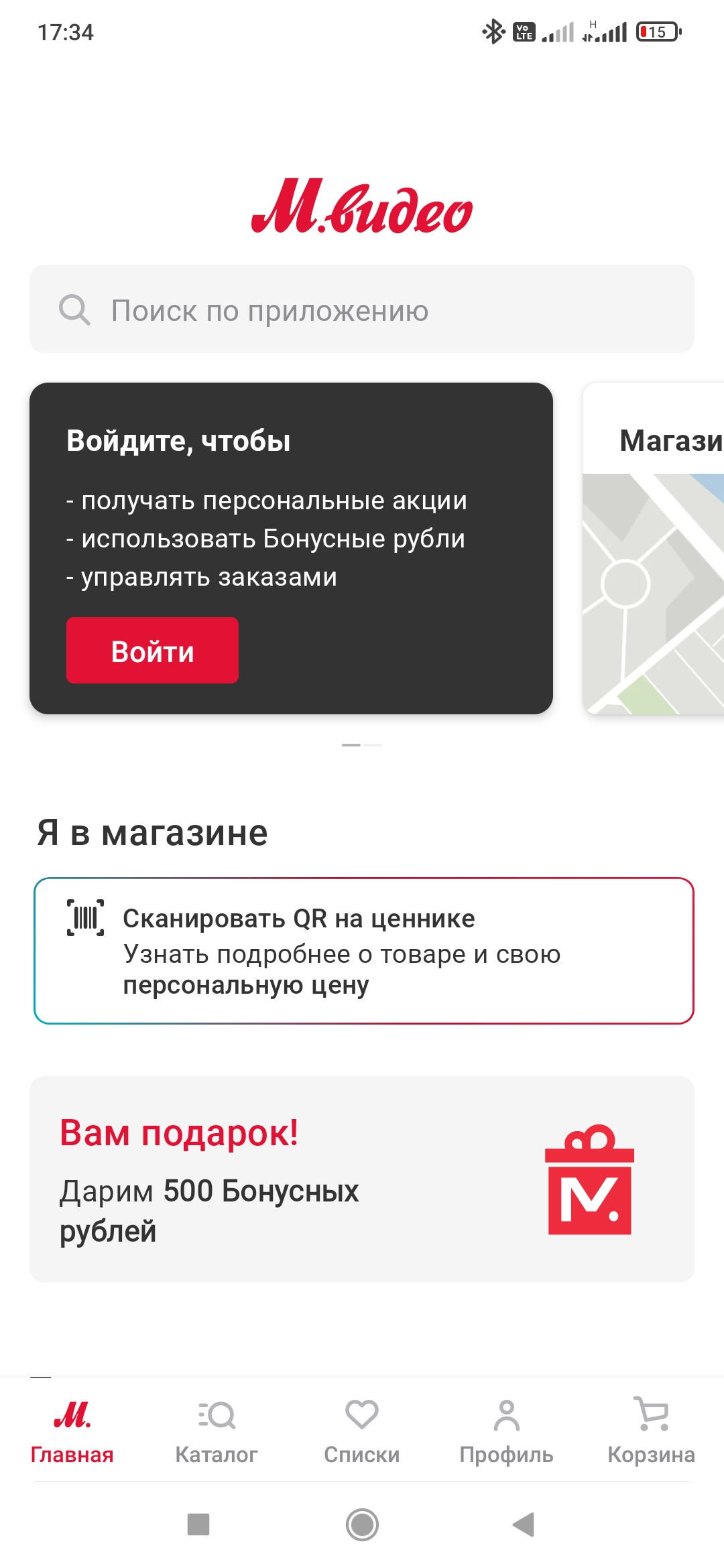This screenshot has width=724, height=1568.
Task: Open the Магазины map card
Action: [654, 548]
